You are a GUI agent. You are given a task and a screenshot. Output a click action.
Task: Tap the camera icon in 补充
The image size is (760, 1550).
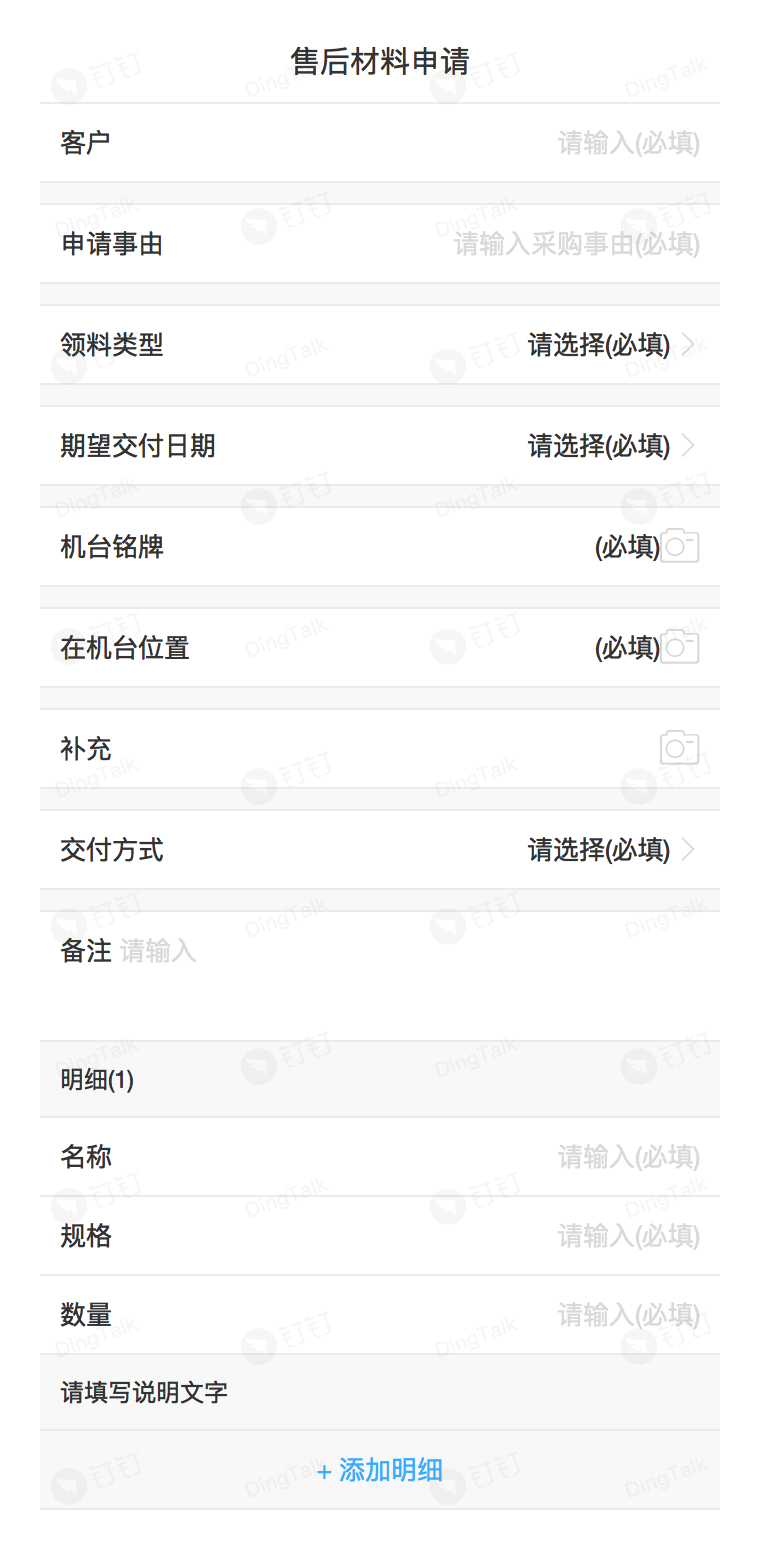click(680, 748)
